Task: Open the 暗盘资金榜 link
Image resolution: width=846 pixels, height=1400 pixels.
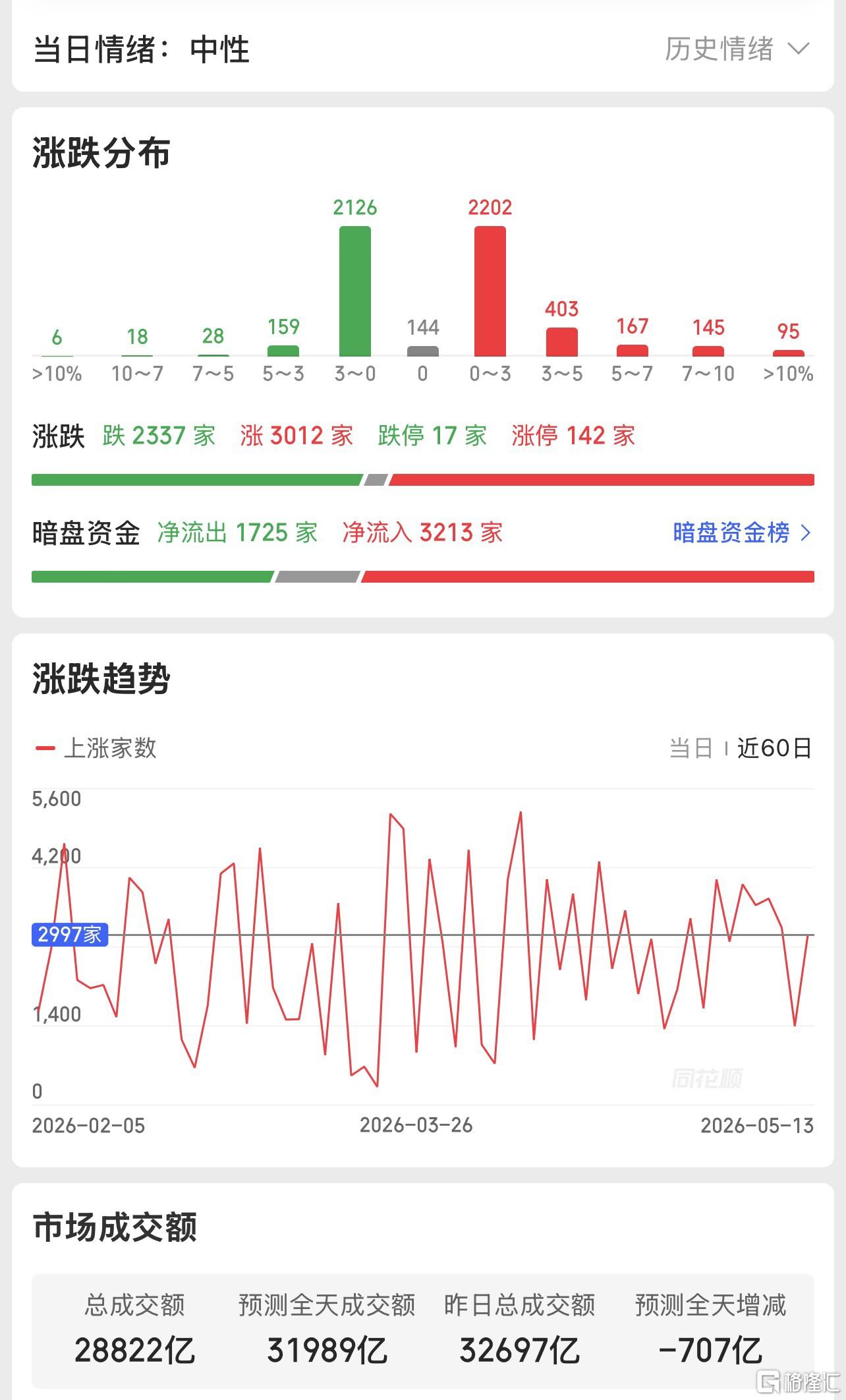Action: pos(742,533)
